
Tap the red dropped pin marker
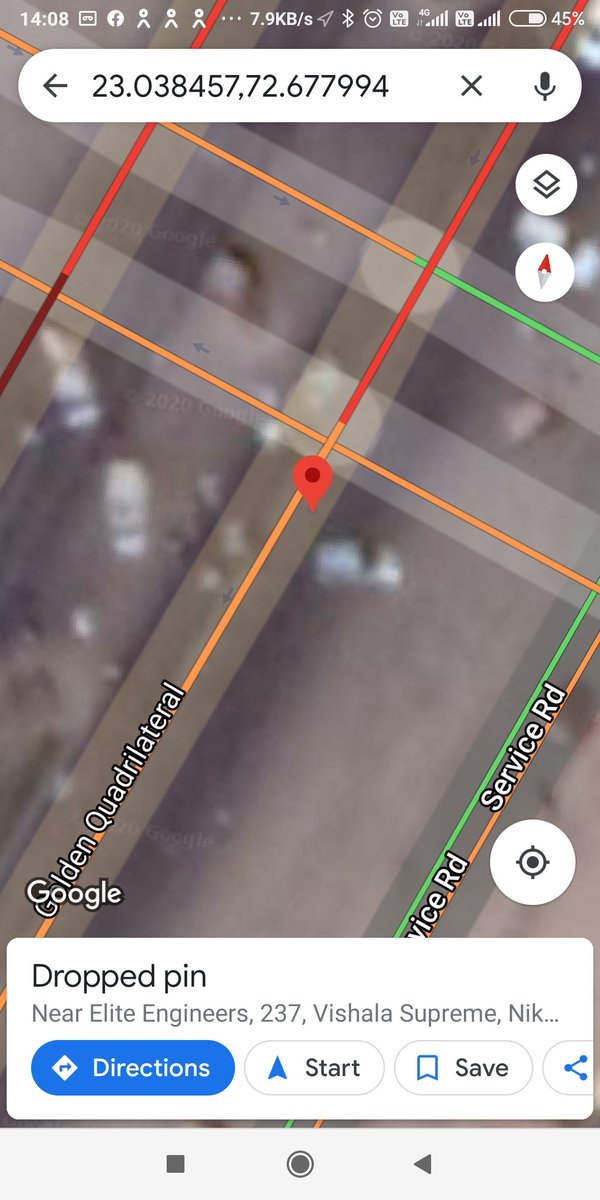tap(313, 482)
